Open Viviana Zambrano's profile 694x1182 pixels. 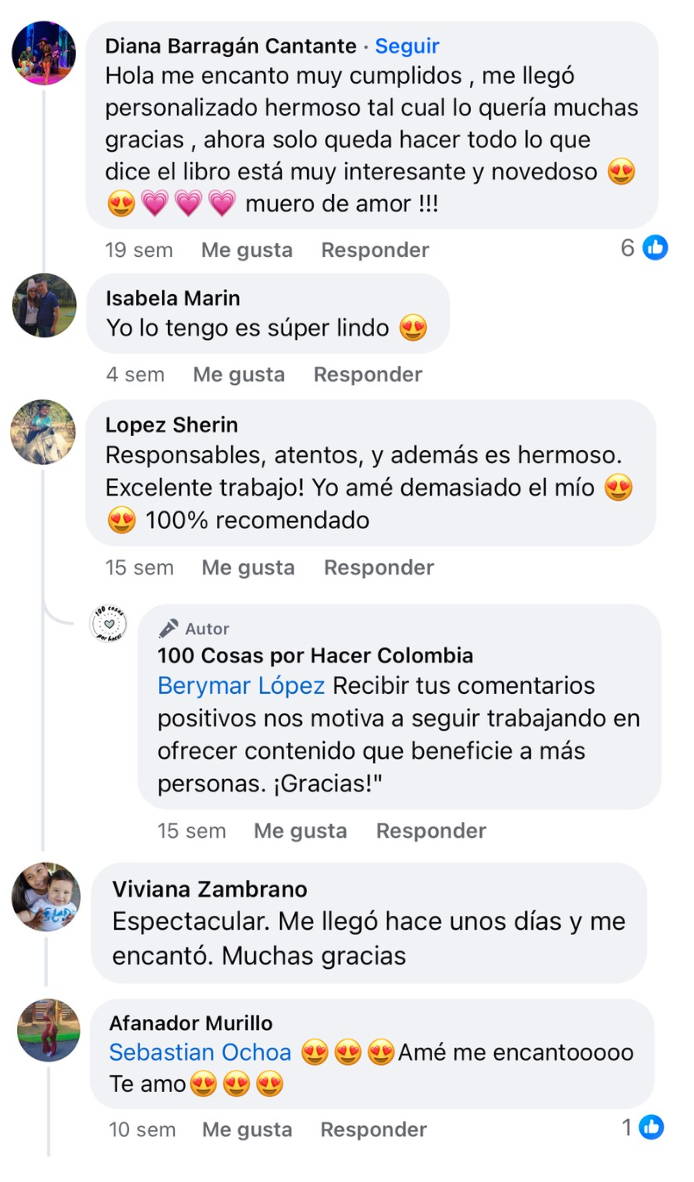[x=210, y=889]
